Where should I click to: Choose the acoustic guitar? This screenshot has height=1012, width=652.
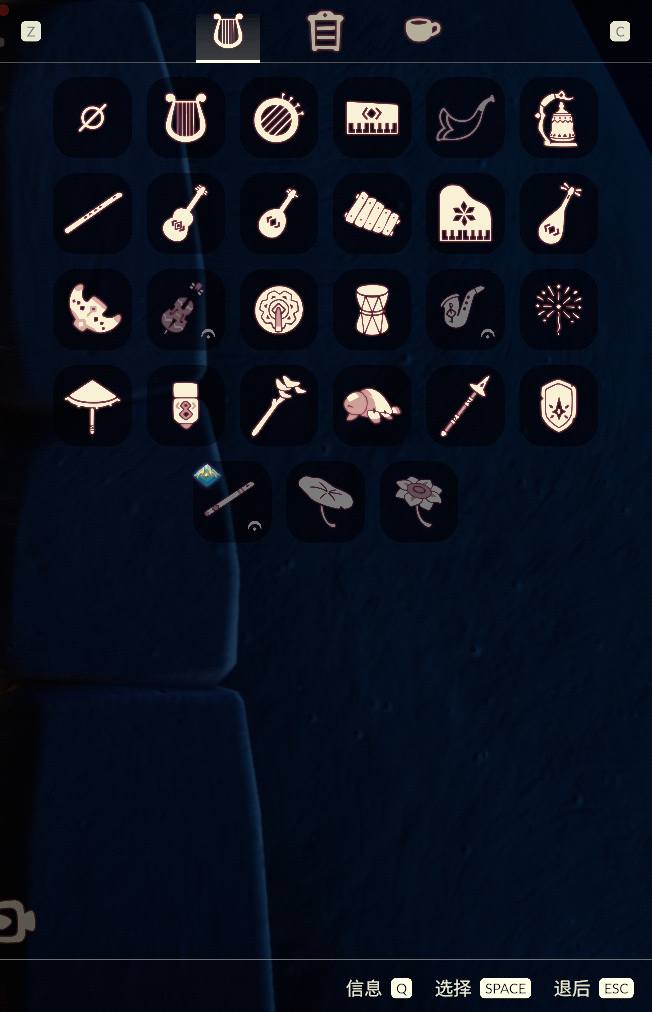click(185, 213)
